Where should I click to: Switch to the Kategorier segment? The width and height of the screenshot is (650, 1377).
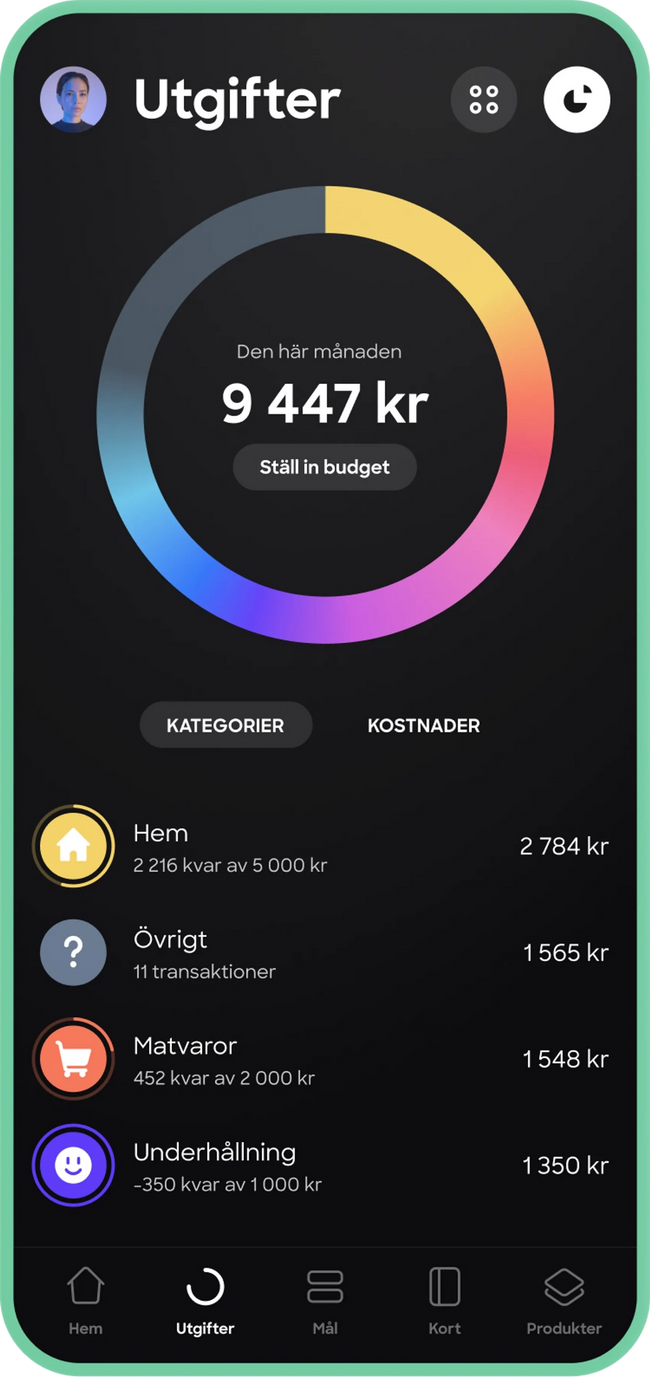[225, 726]
